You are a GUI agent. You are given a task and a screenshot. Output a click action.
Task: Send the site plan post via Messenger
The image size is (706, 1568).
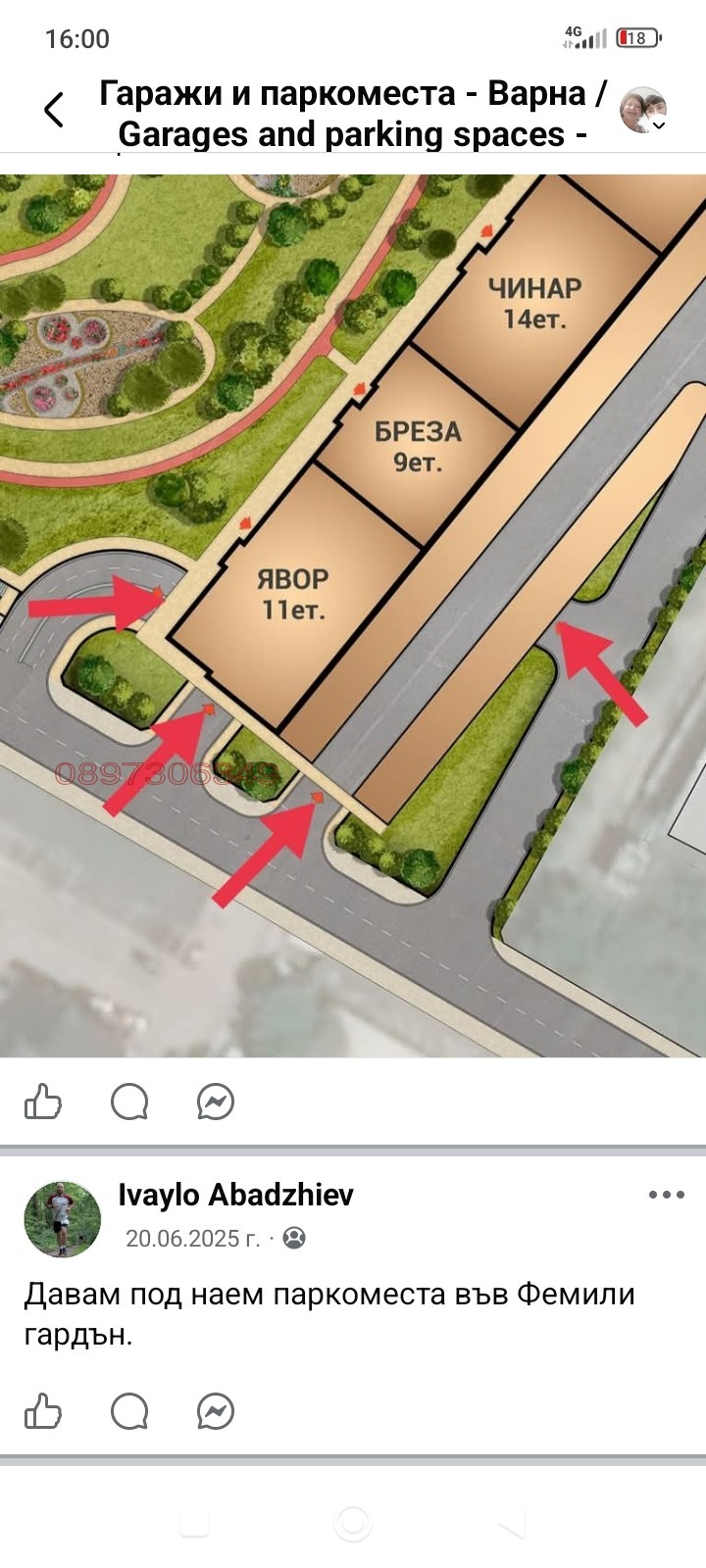[x=215, y=1102]
